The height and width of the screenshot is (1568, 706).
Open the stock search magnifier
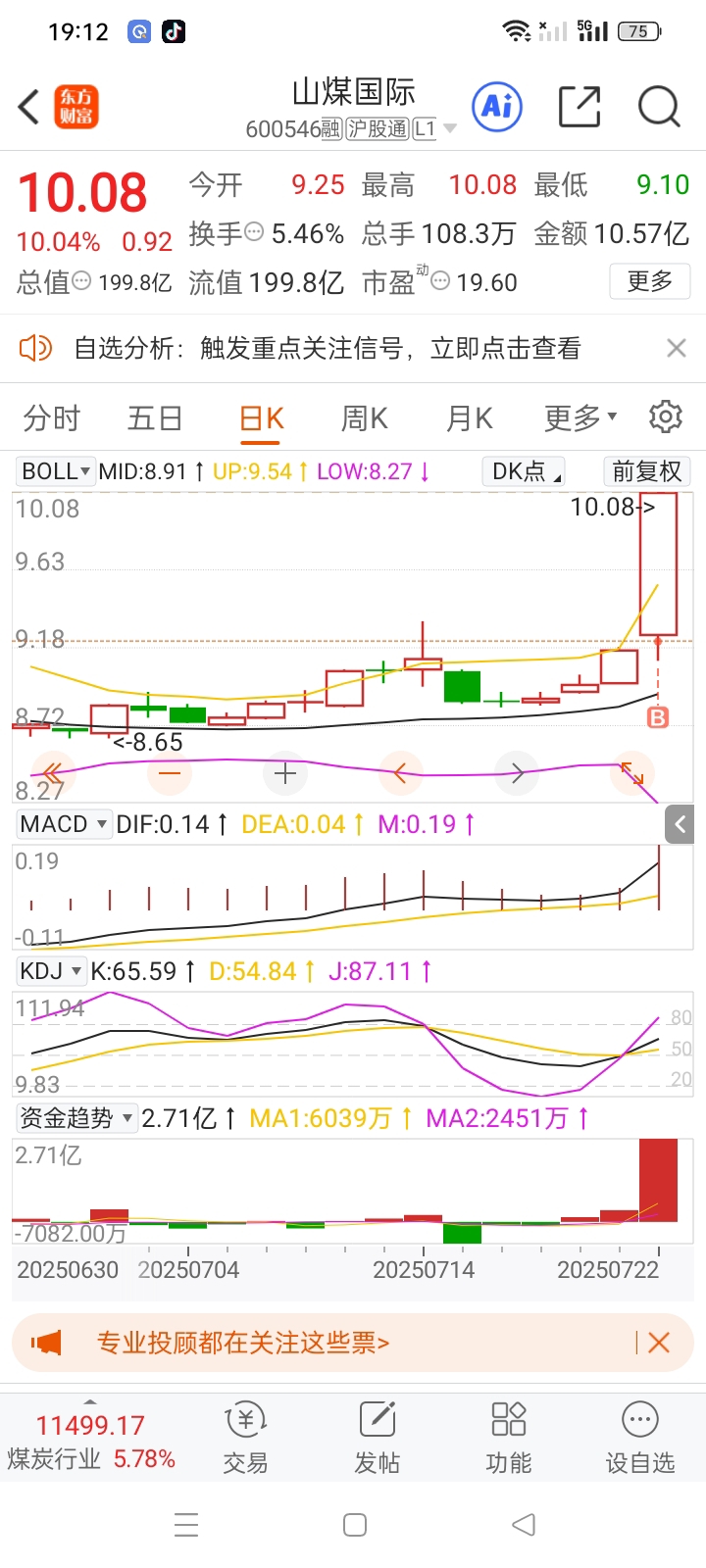click(x=658, y=107)
